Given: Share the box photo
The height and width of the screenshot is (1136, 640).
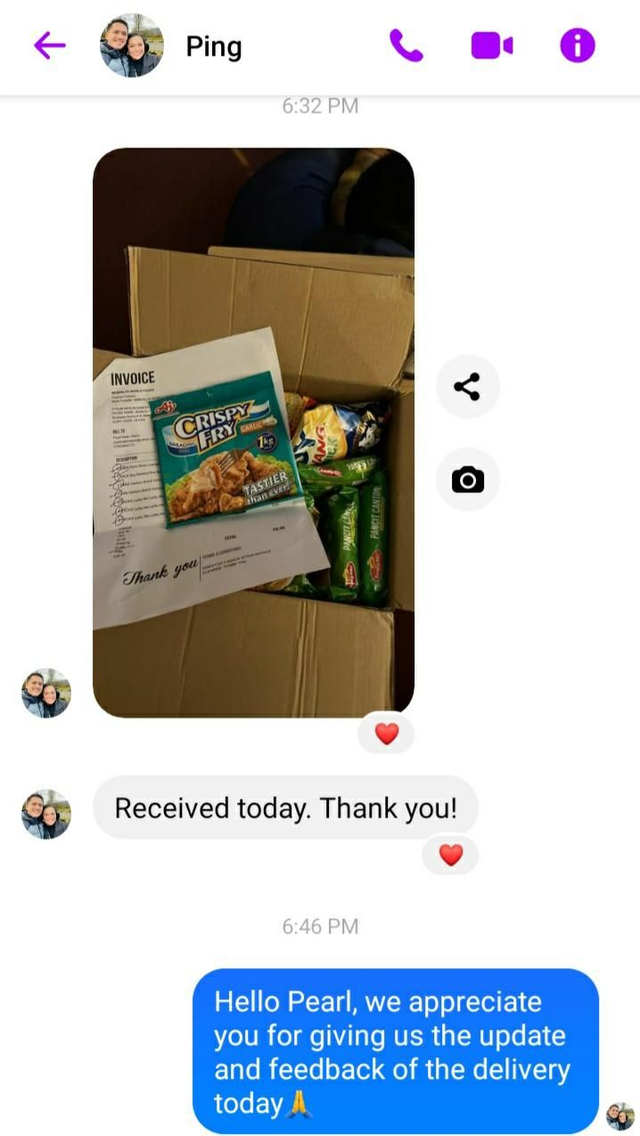Looking at the screenshot, I should pyautogui.click(x=467, y=387).
